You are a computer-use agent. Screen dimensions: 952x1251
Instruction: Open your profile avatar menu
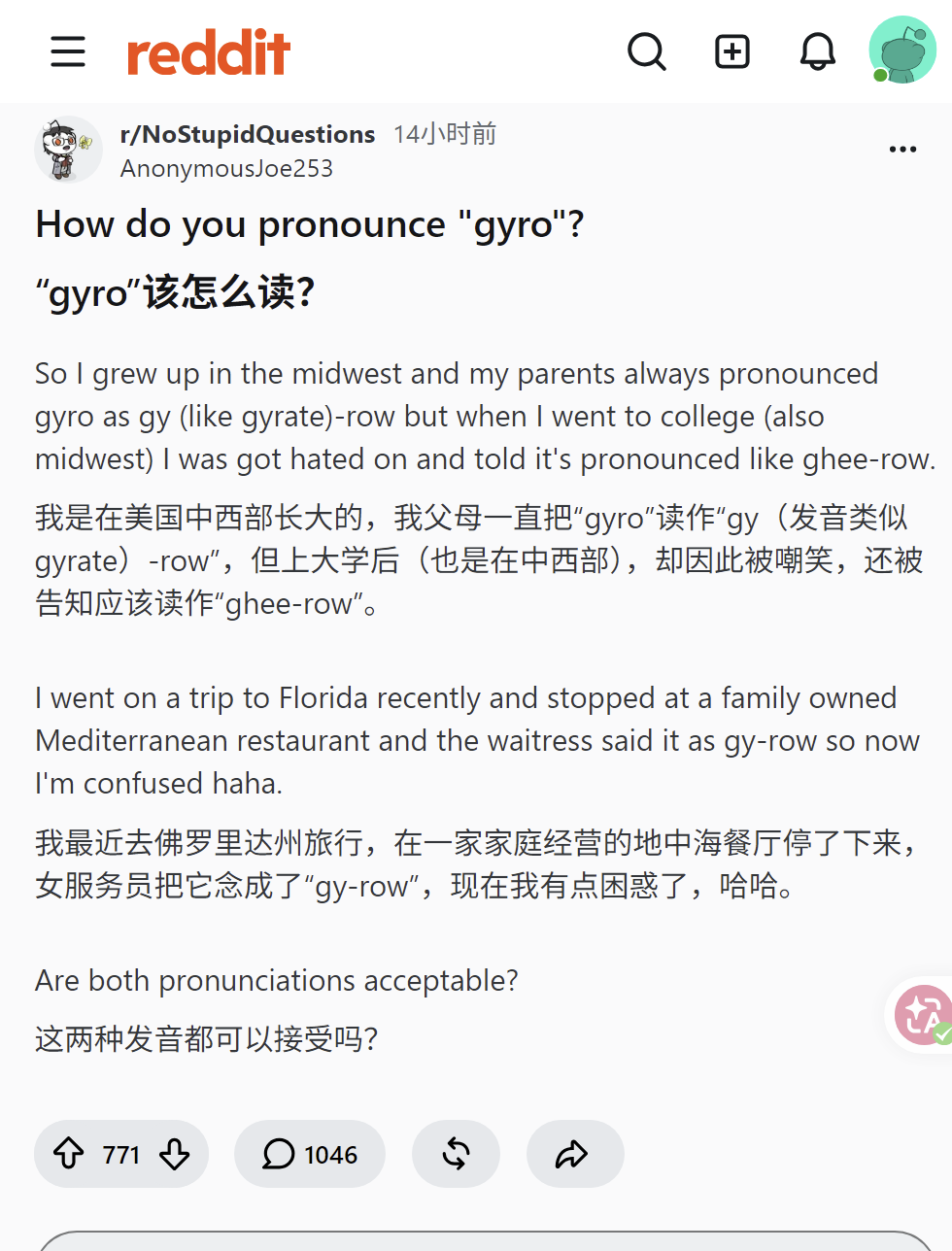(x=902, y=50)
